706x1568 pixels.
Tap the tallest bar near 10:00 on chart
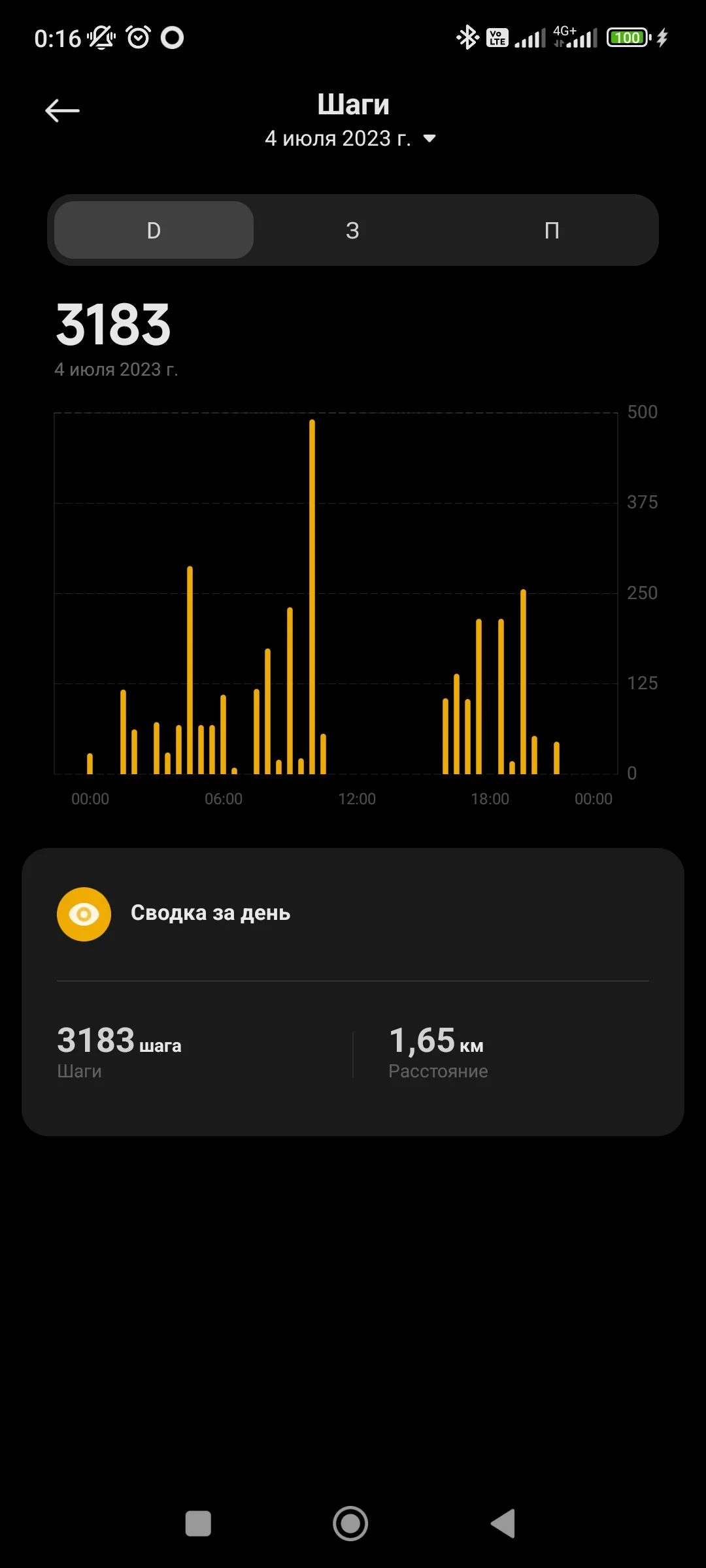point(312,588)
